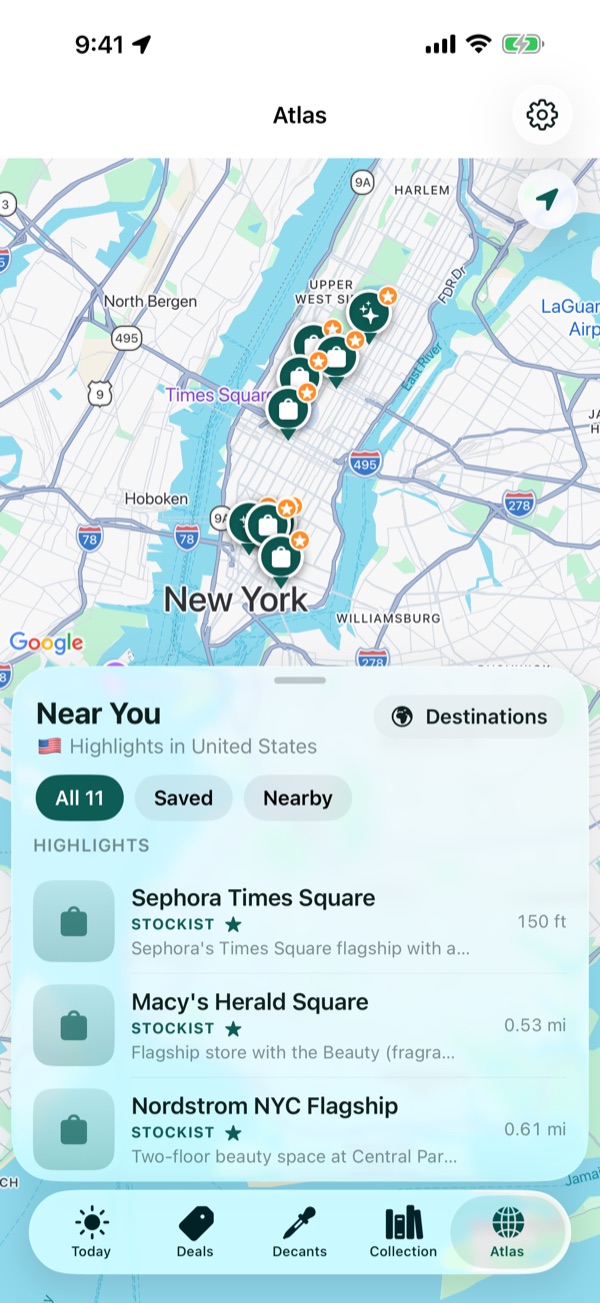The image size is (600, 1303).
Task: Select the Atlas tab
Action: [x=508, y=1232]
